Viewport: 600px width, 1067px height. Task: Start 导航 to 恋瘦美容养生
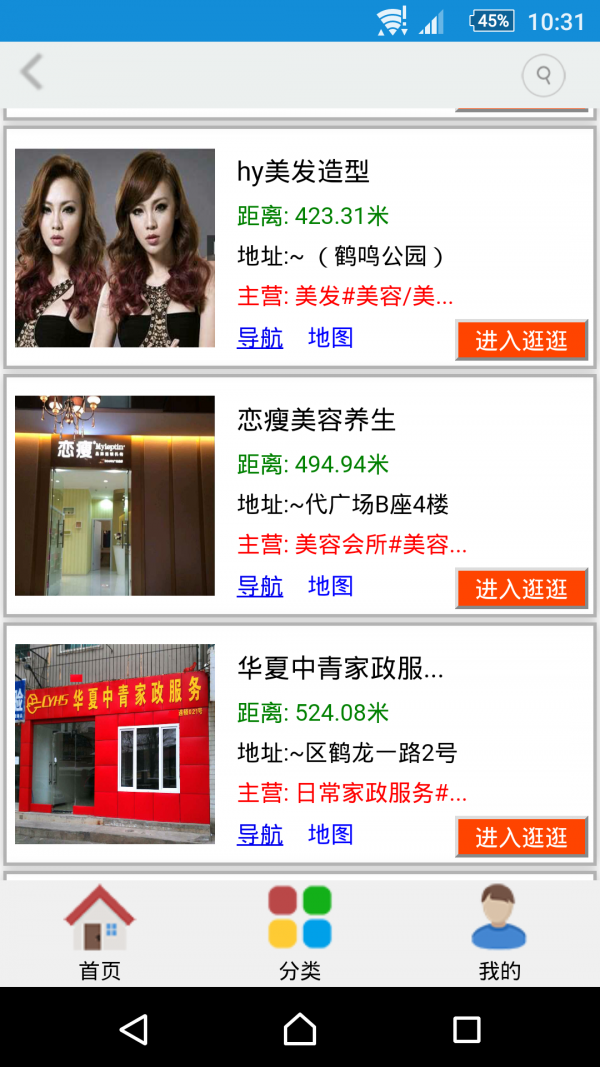(x=260, y=586)
